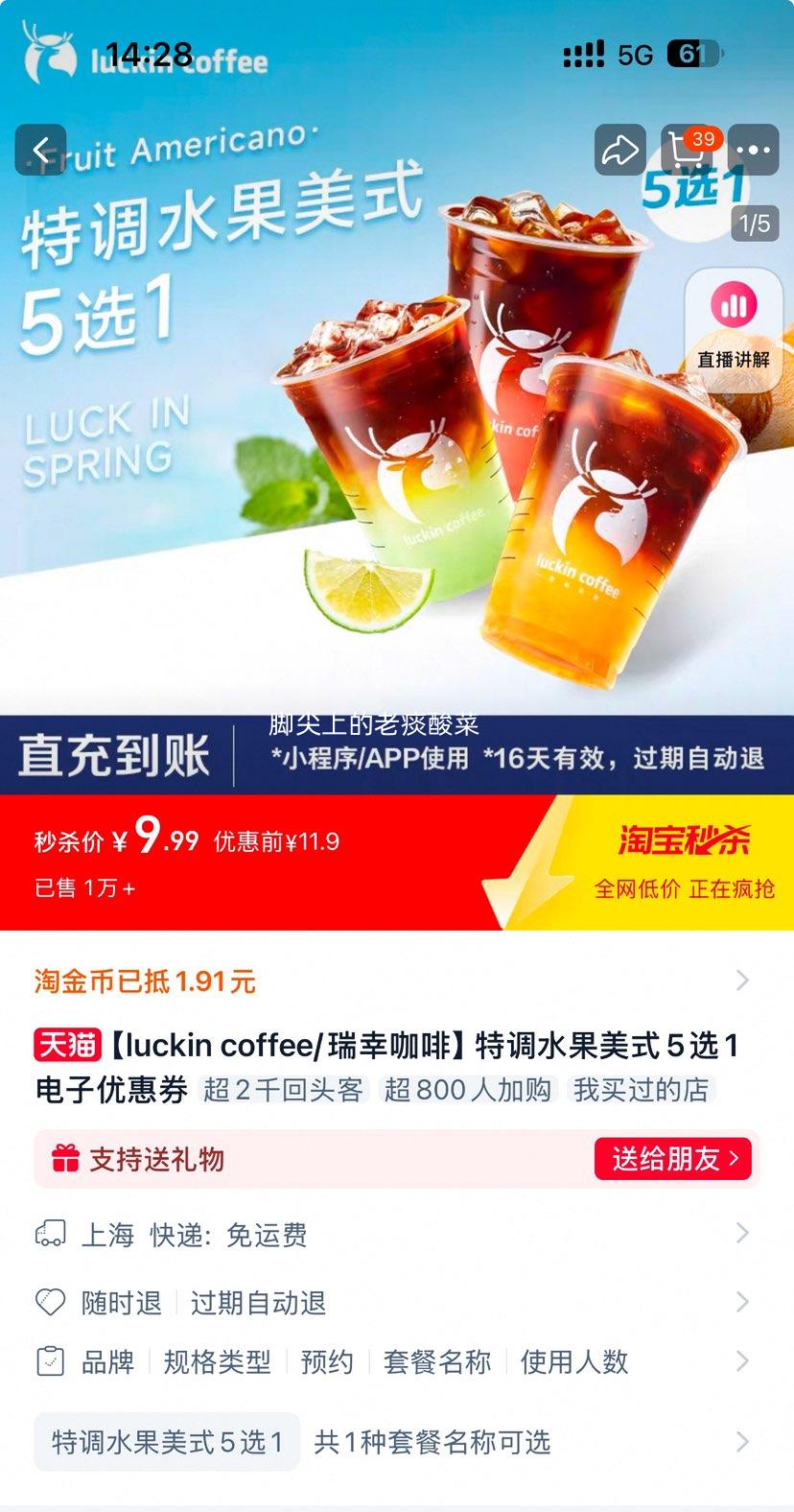Expand the 随时退 refund policy row
This screenshot has height=1512, width=794.
(397, 1302)
